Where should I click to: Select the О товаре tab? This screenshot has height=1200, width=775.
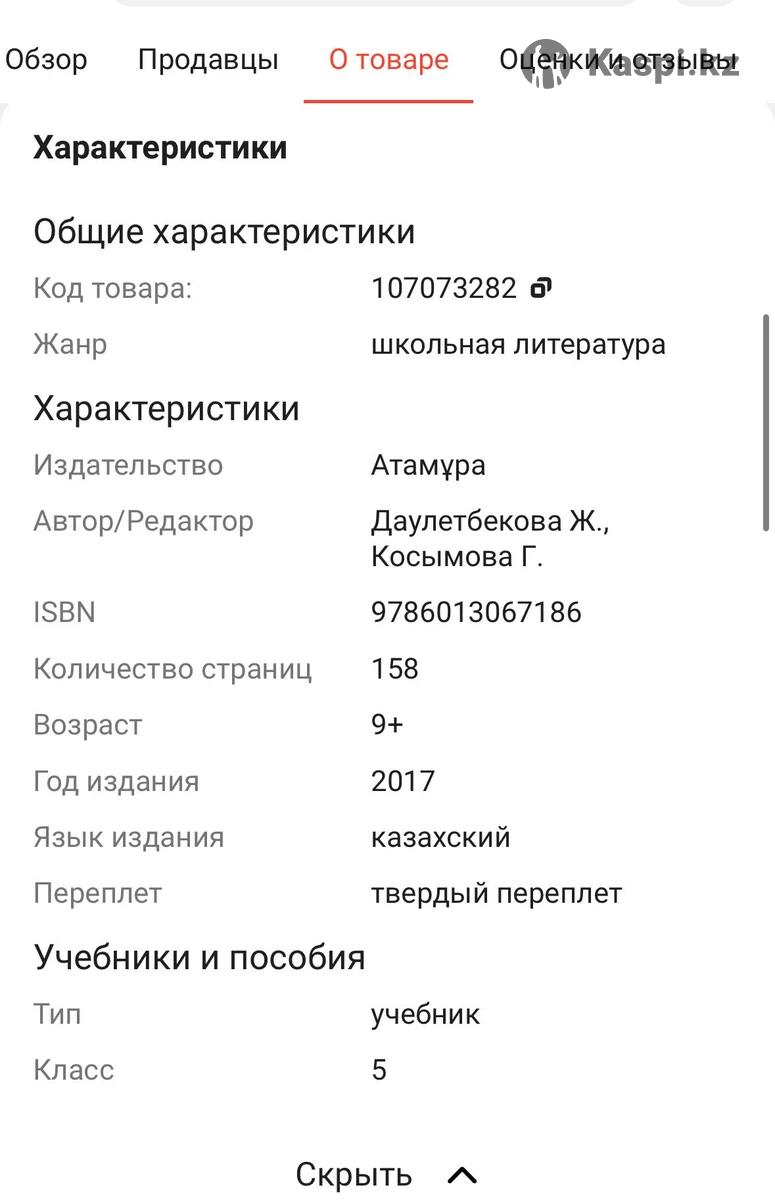(x=388, y=60)
